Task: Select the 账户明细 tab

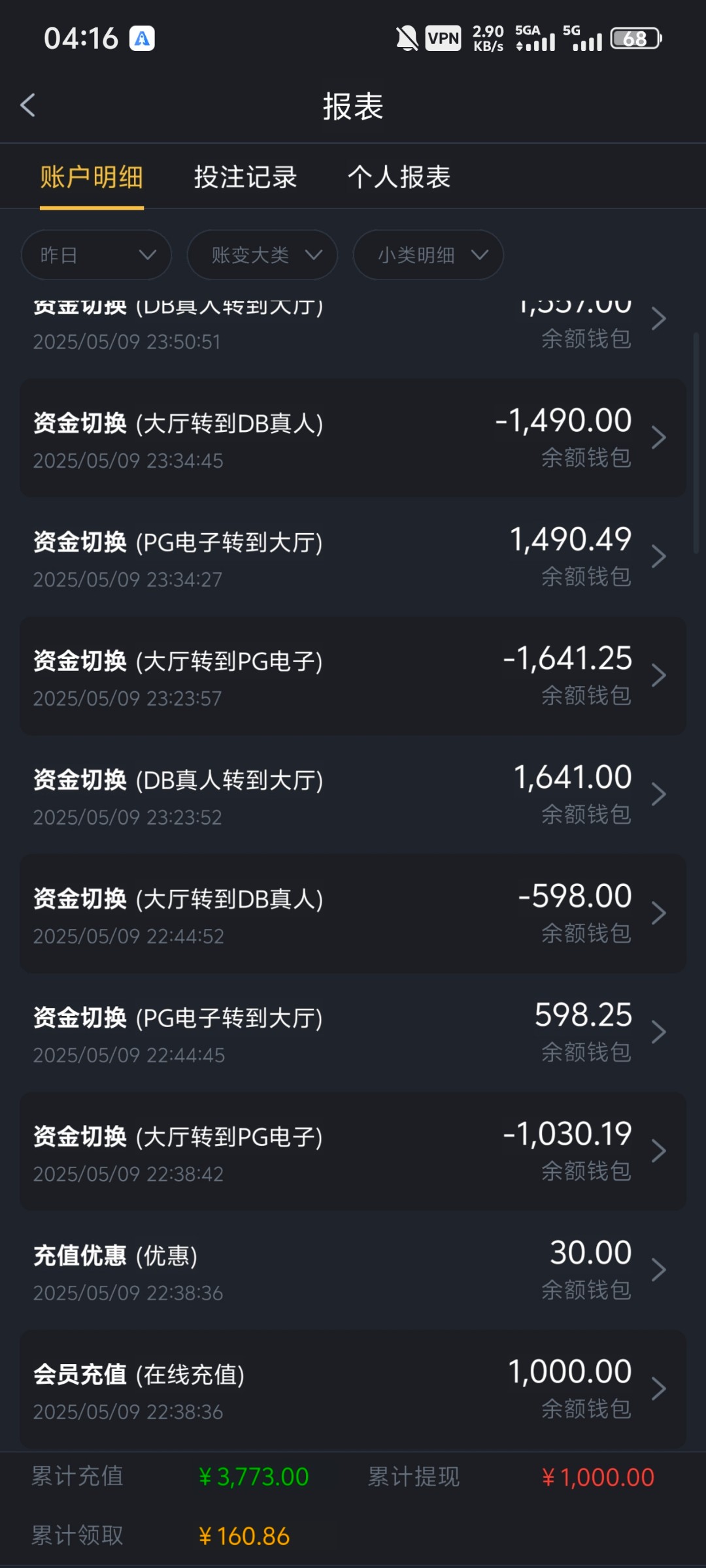Action: point(92,177)
